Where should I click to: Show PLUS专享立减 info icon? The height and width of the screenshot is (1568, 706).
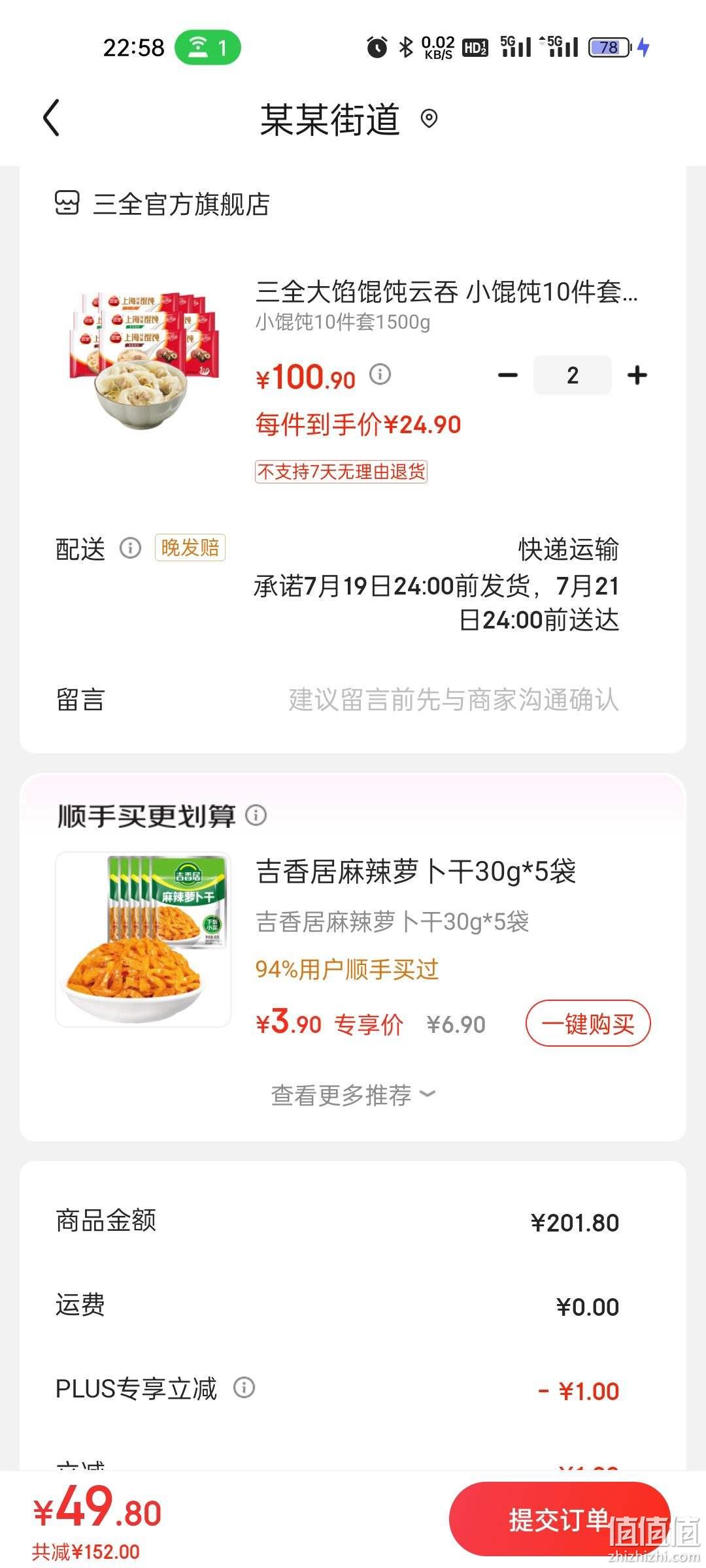tap(244, 1387)
